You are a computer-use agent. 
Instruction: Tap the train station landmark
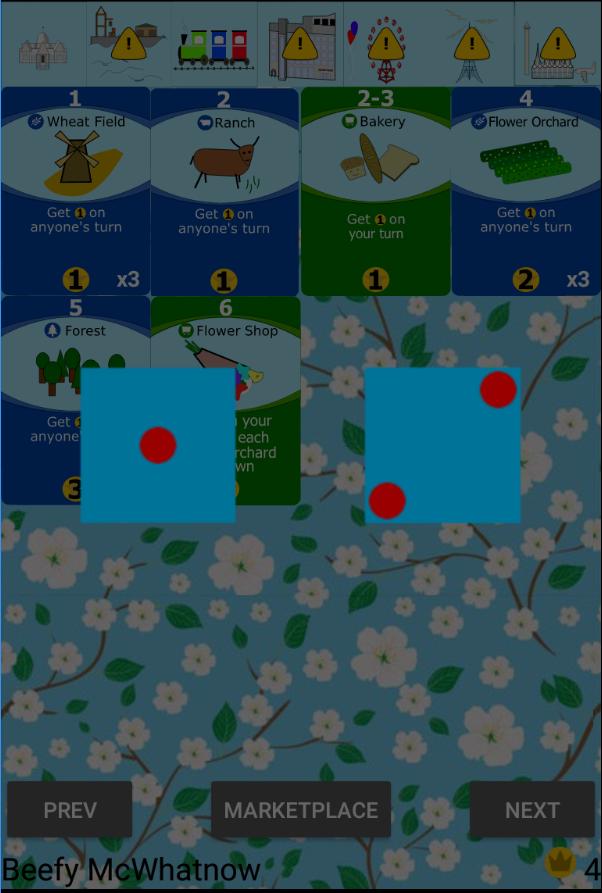[213, 45]
